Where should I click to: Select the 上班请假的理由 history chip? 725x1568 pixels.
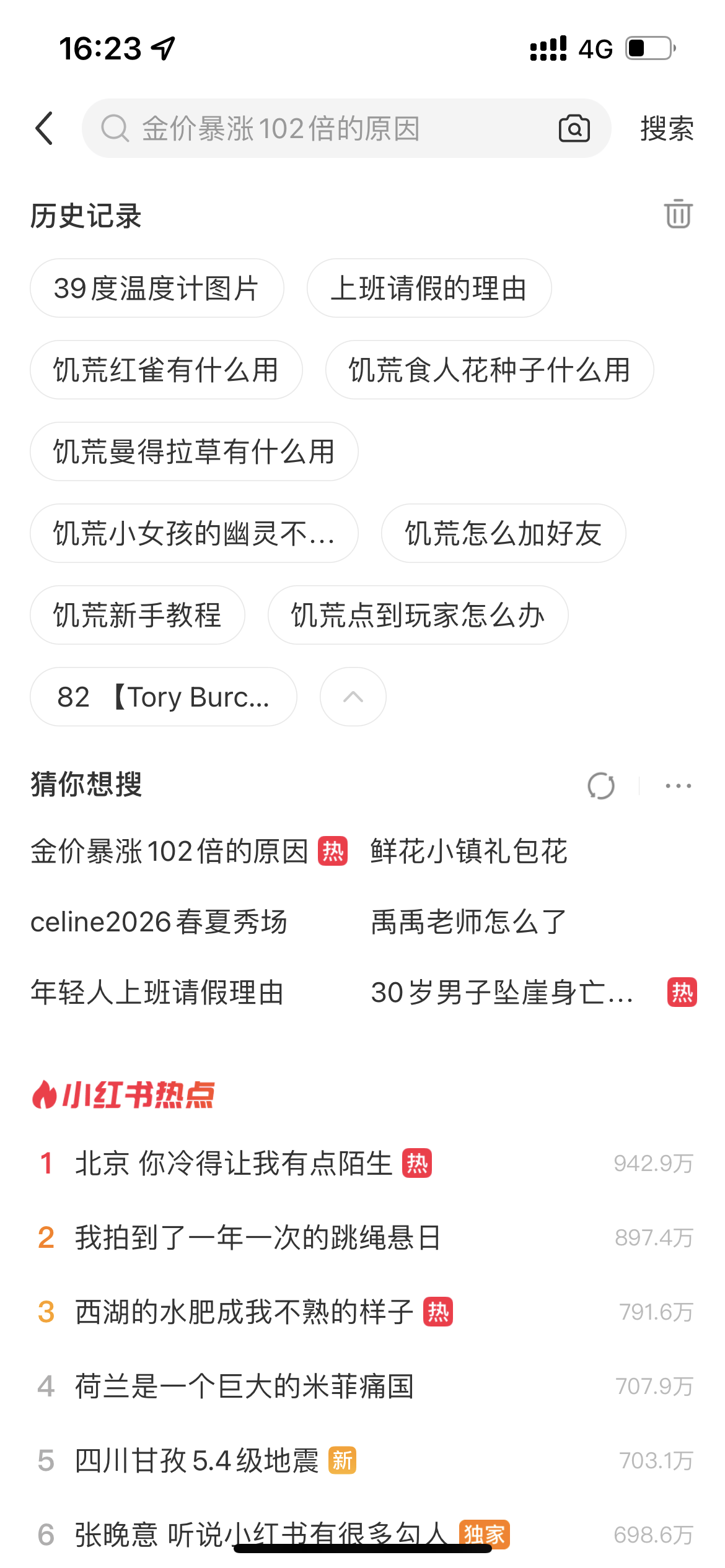[x=429, y=288]
